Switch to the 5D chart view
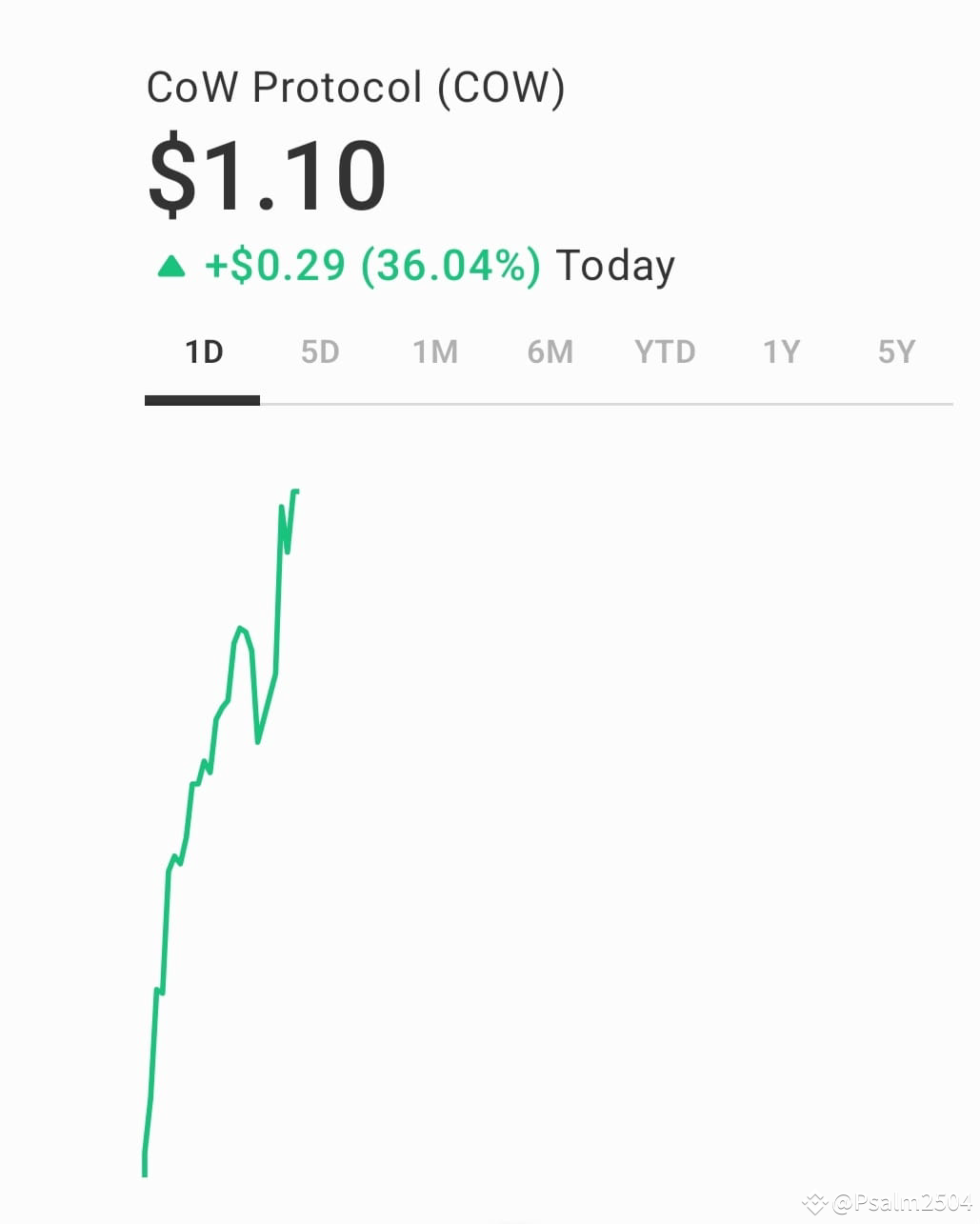This screenshot has width=980, height=1224. click(319, 351)
